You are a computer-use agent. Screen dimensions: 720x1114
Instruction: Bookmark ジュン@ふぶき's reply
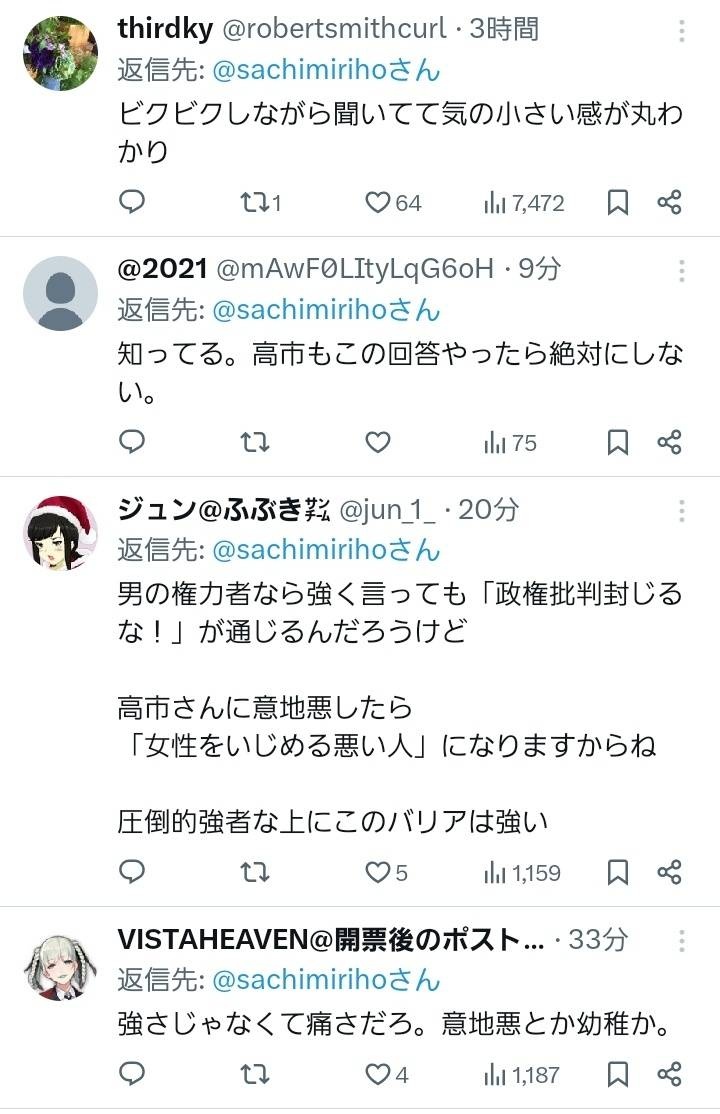(618, 872)
